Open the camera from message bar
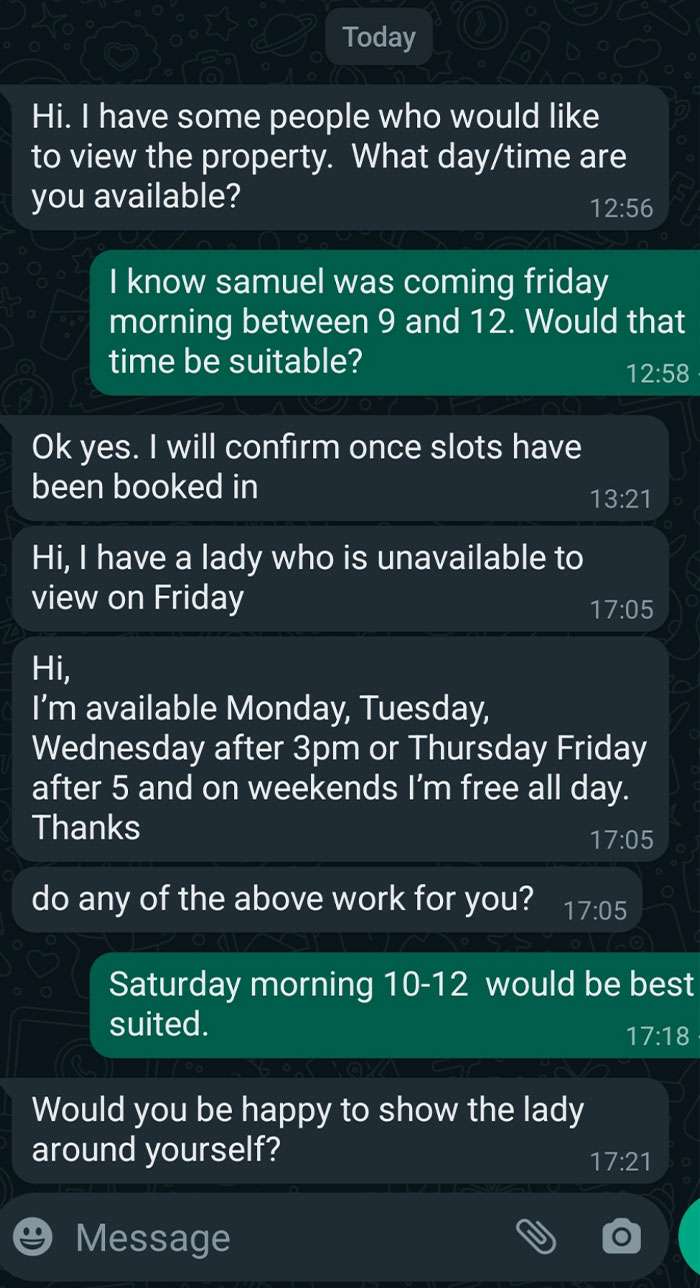 tap(621, 1237)
